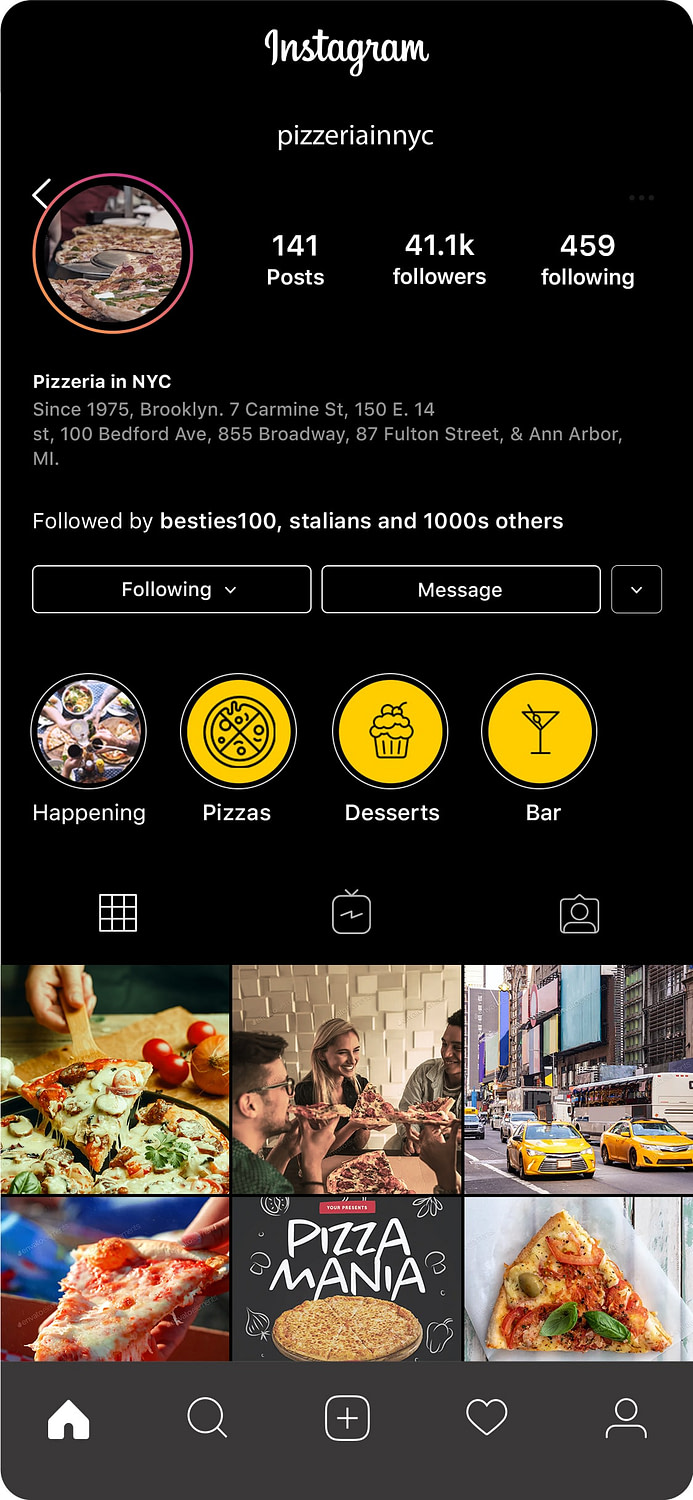Message the pizzeria
Viewport: 693px width, 1500px height.
[x=460, y=589]
